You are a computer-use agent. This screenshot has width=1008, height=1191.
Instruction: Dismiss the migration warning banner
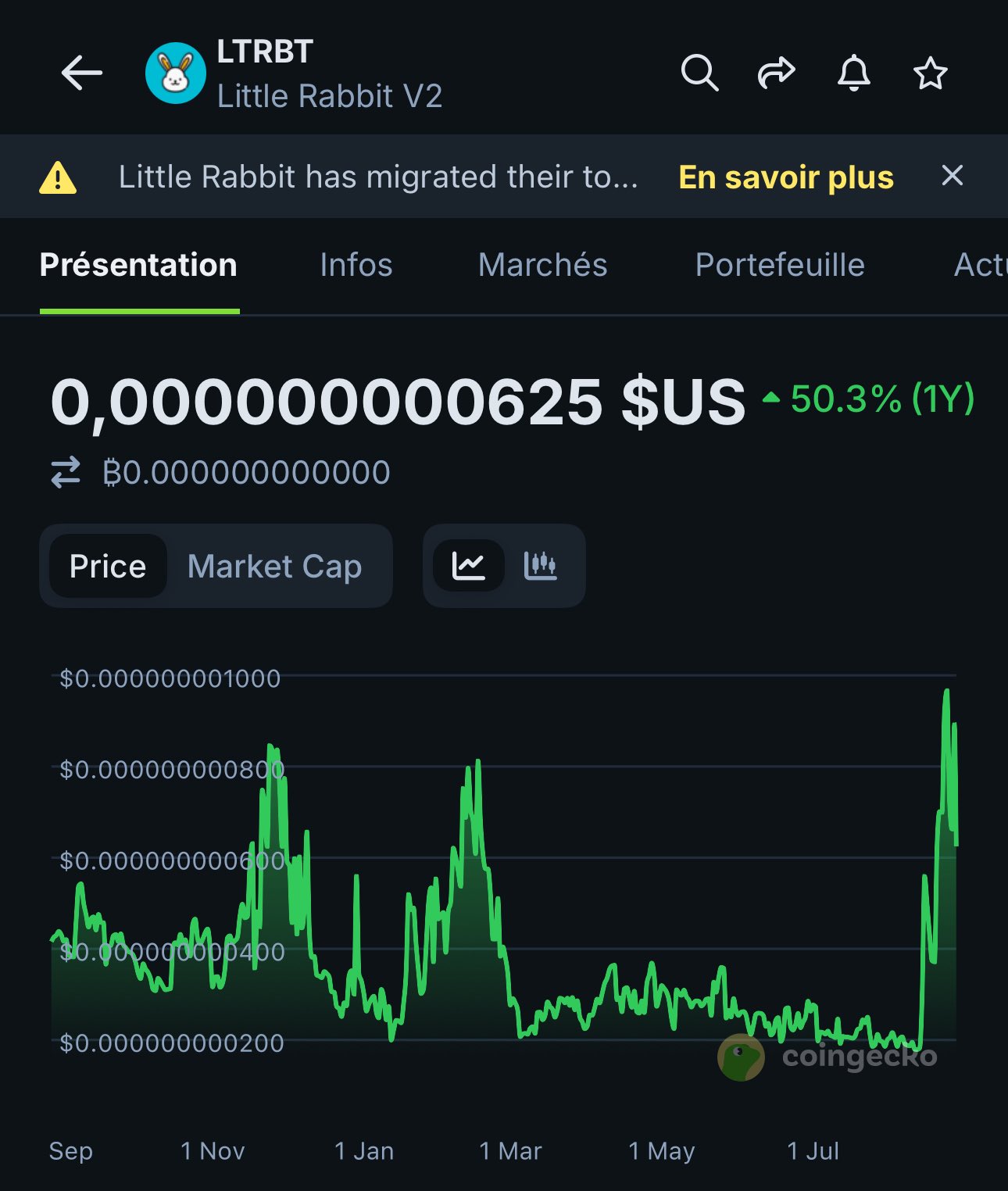952,176
